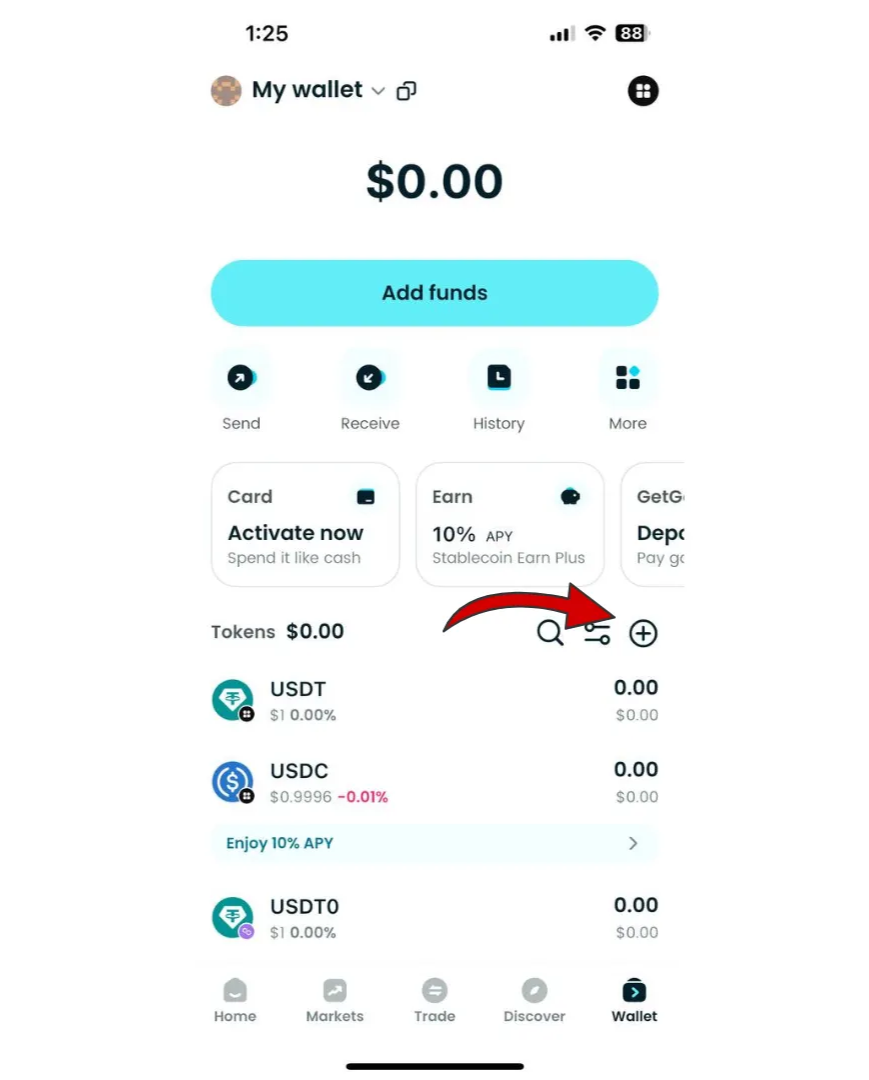Tap the Add funds button

pos(434,292)
